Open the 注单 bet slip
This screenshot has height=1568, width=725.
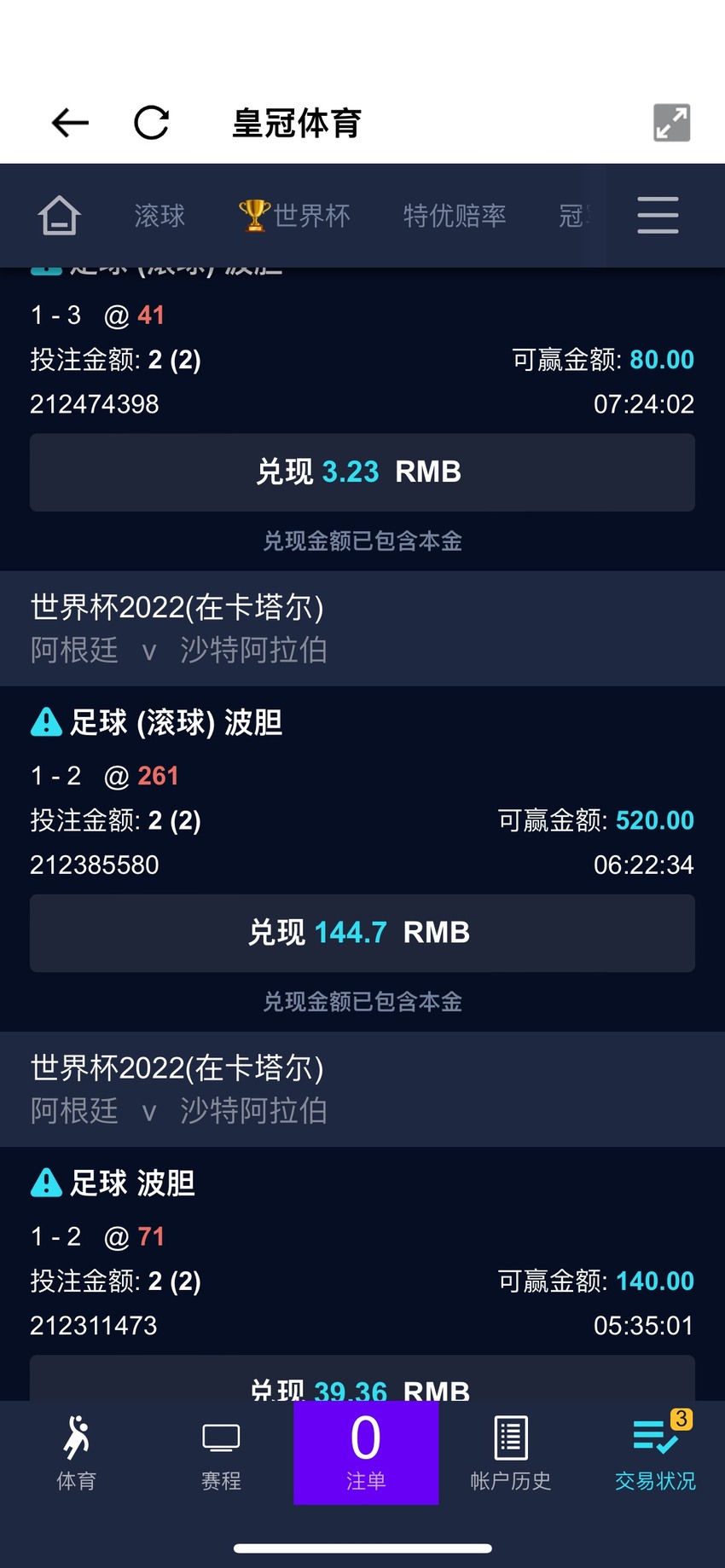point(366,1452)
